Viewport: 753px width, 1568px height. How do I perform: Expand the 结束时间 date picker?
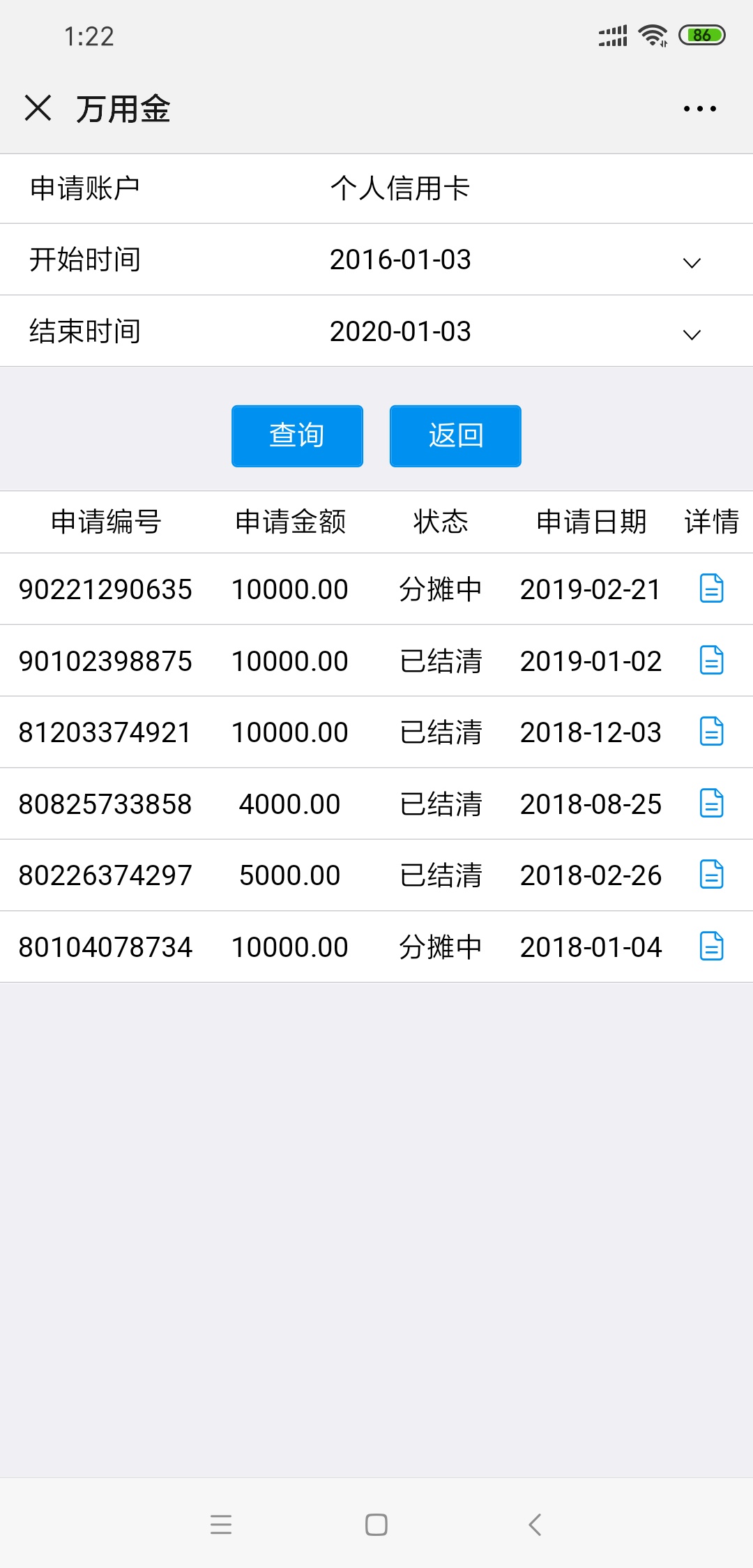[x=376, y=331]
